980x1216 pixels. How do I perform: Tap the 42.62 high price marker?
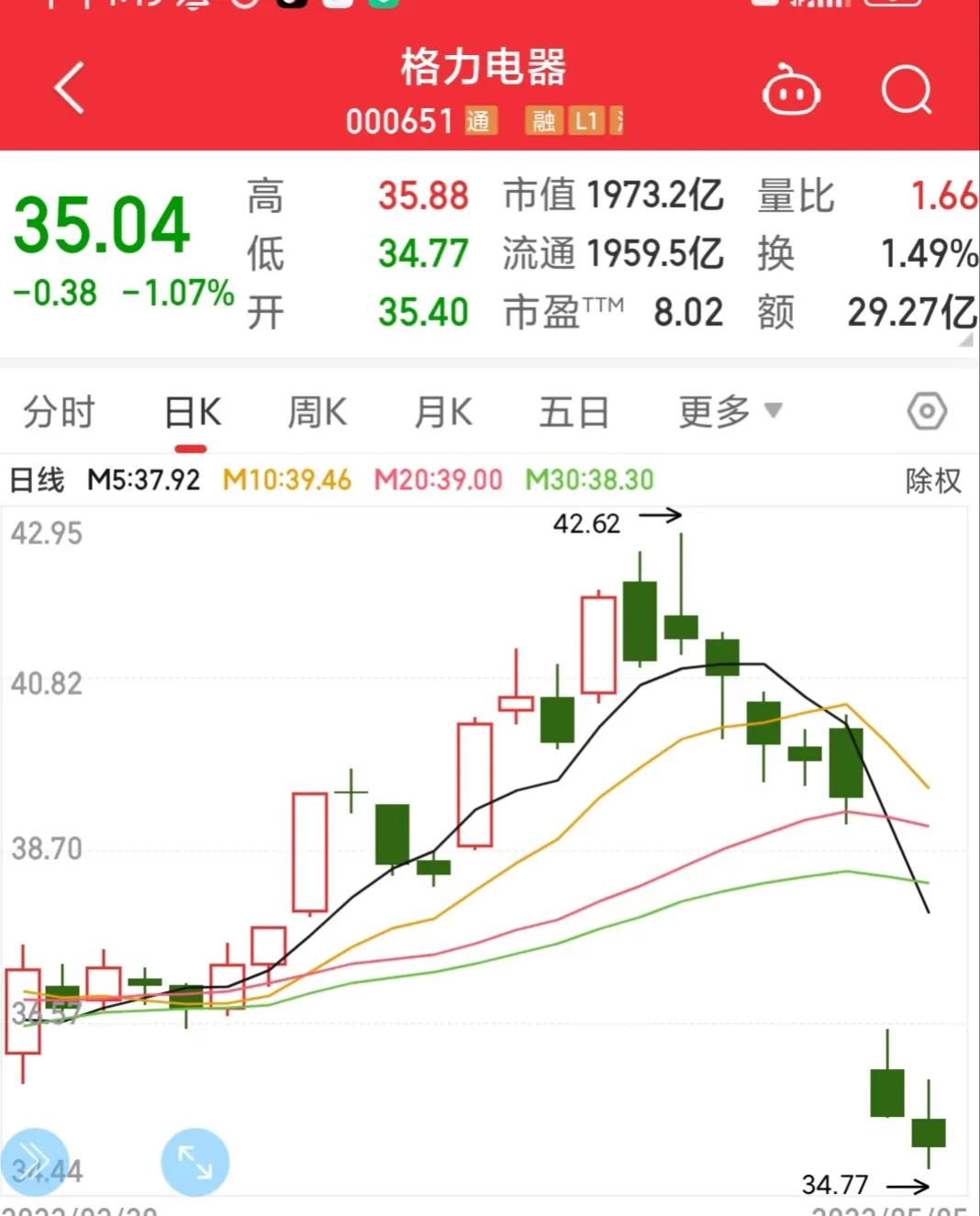(x=586, y=523)
